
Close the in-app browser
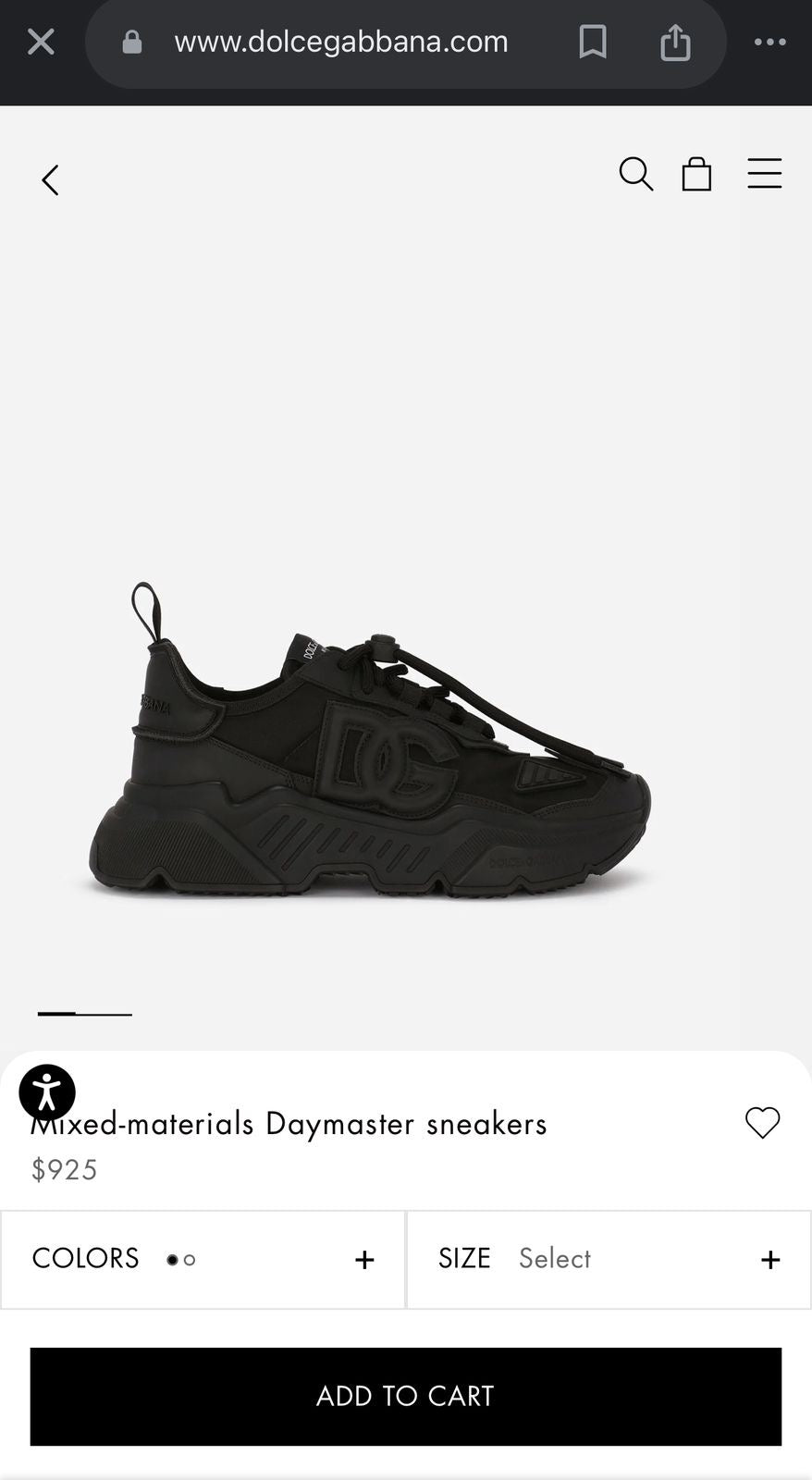pos(41,42)
